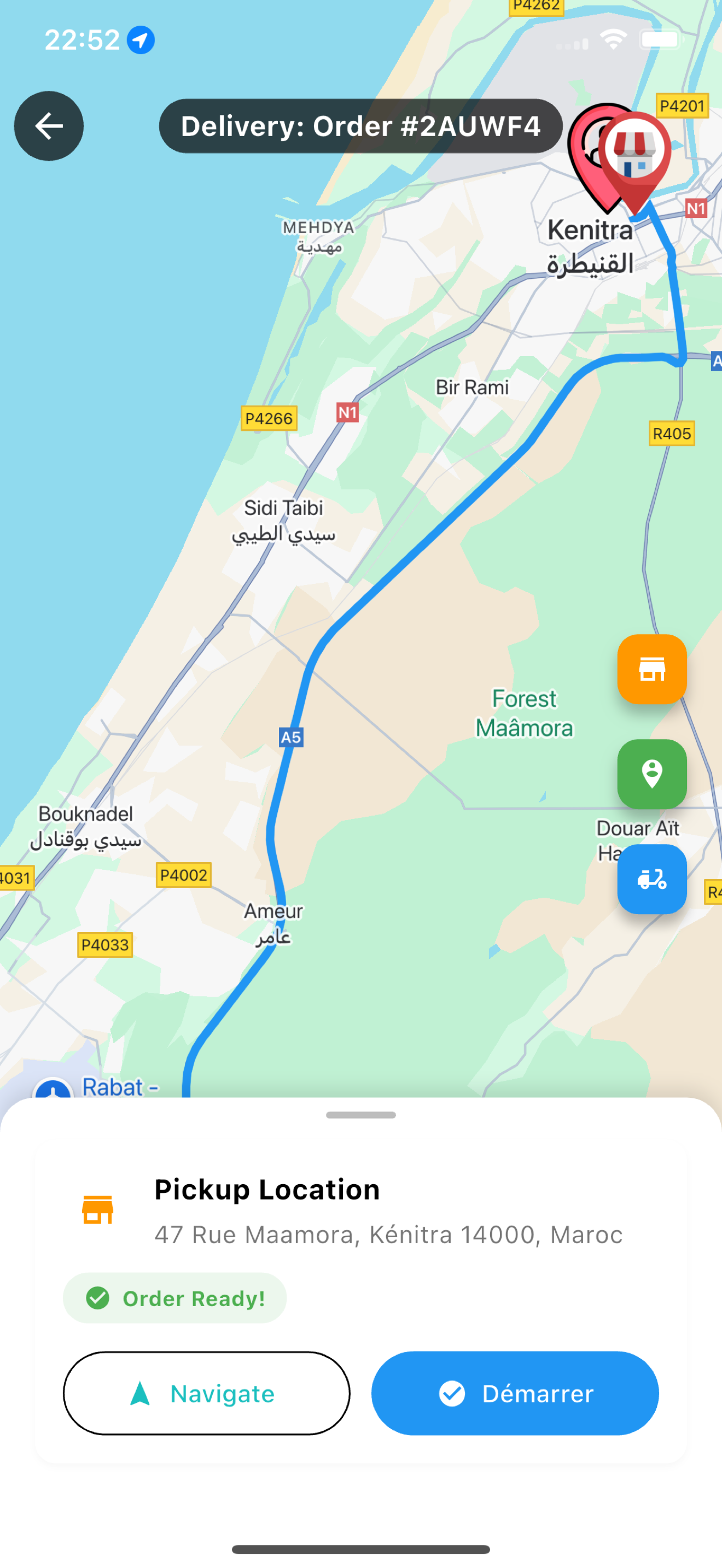Tap the battery indicator in status bar
Image resolution: width=722 pixels, height=1568 pixels.
(x=660, y=38)
